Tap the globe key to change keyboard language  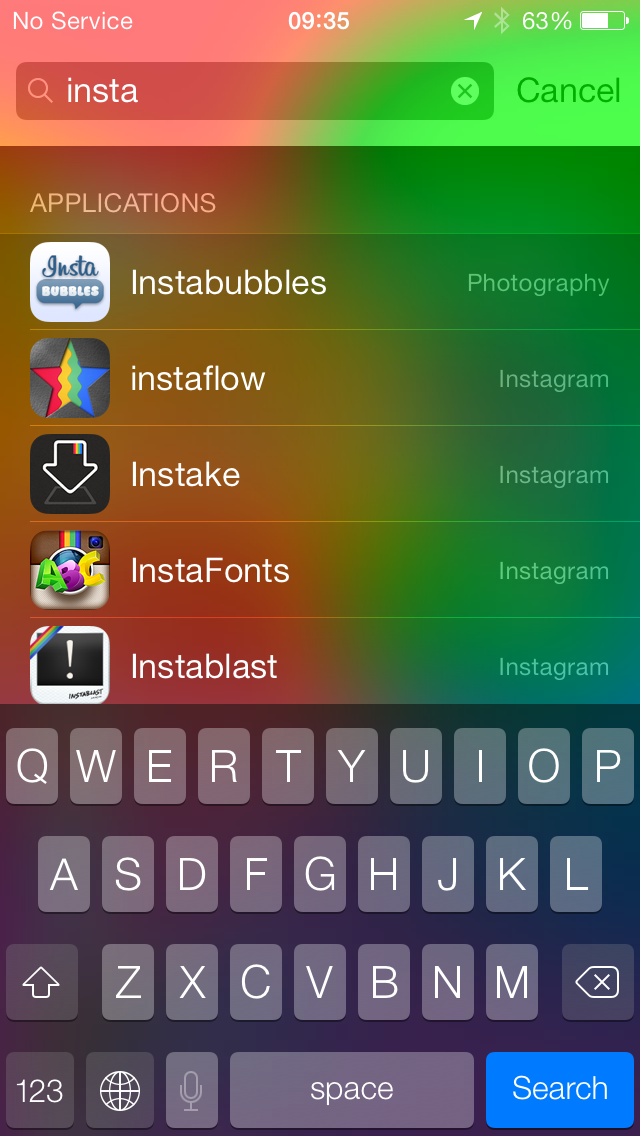pyautogui.click(x=120, y=1089)
